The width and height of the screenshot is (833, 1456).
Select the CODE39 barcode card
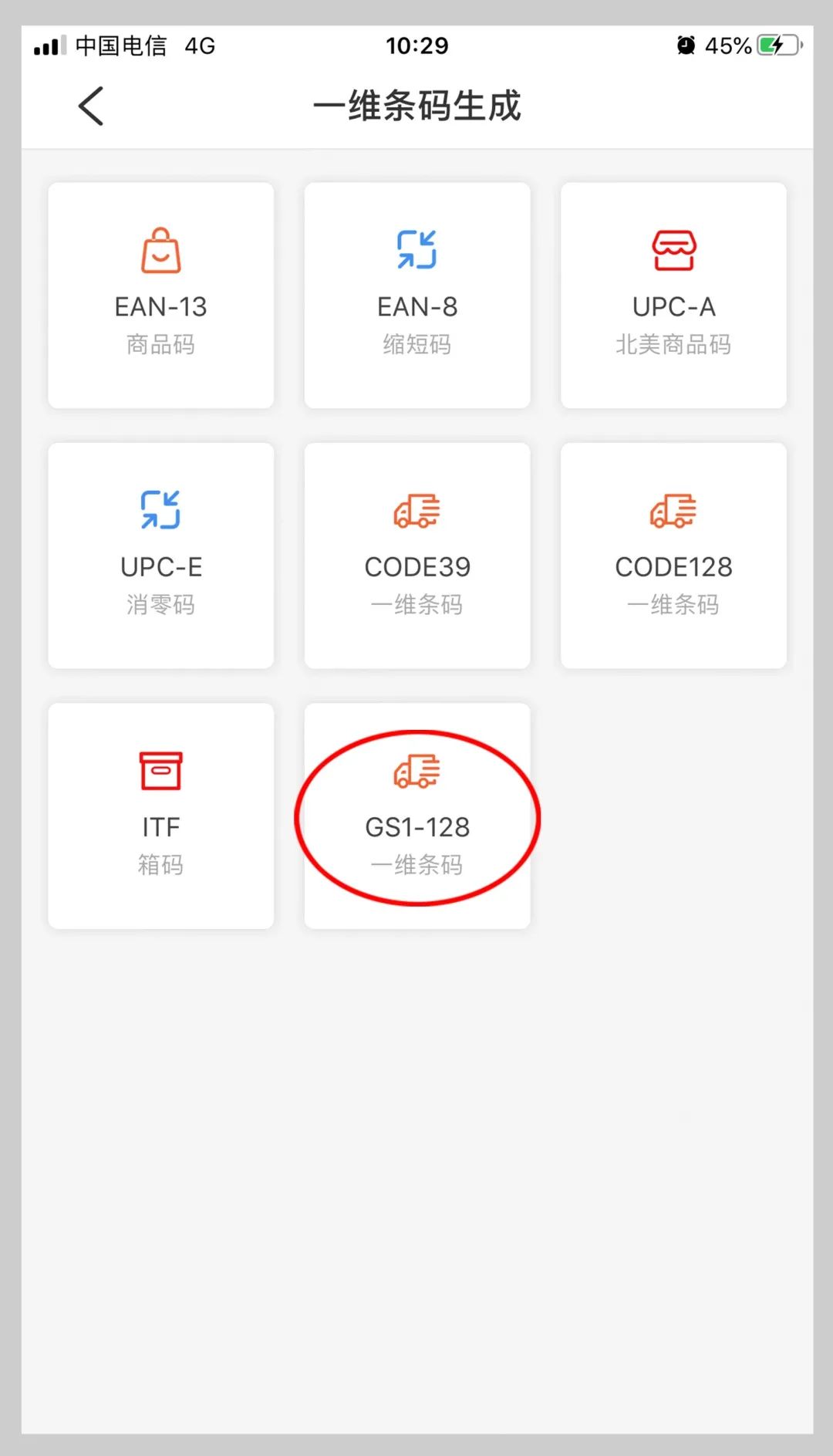pyautogui.click(x=417, y=556)
